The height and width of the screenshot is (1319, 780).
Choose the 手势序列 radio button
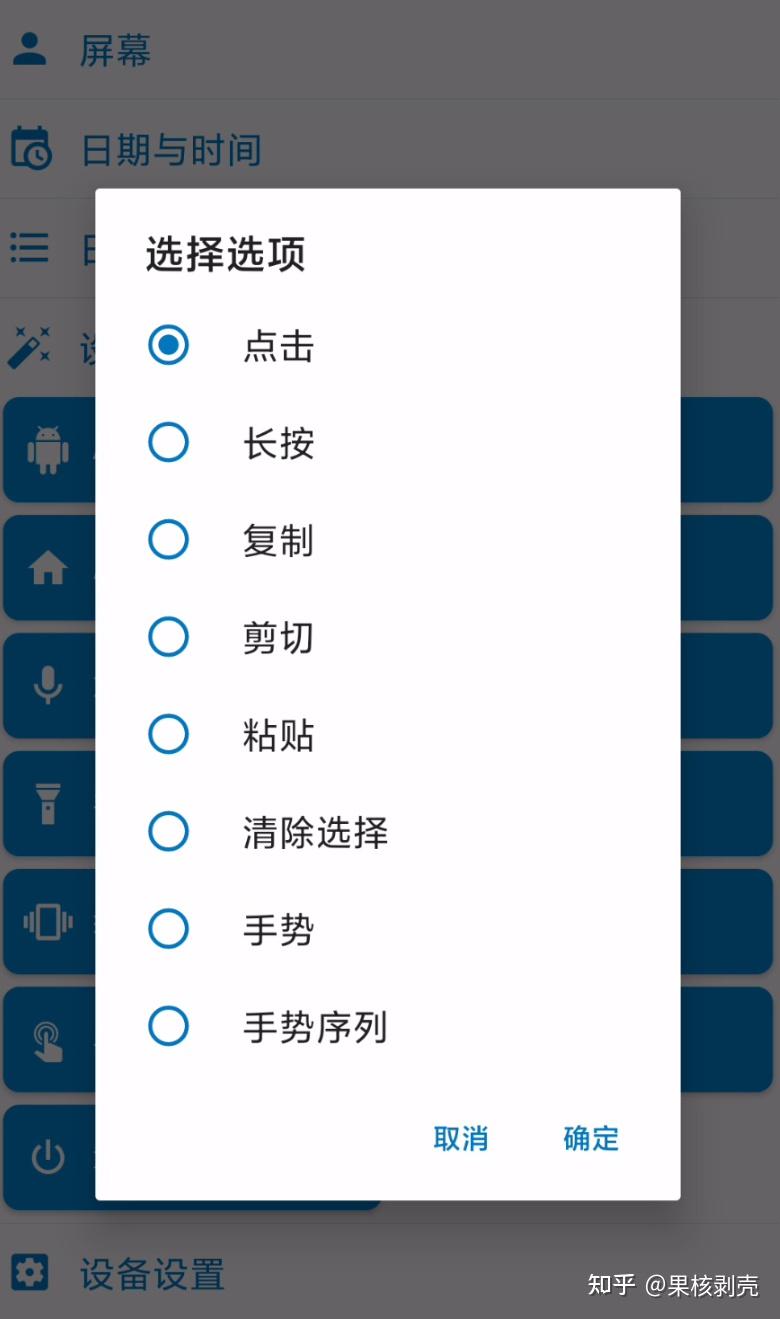coord(168,1026)
